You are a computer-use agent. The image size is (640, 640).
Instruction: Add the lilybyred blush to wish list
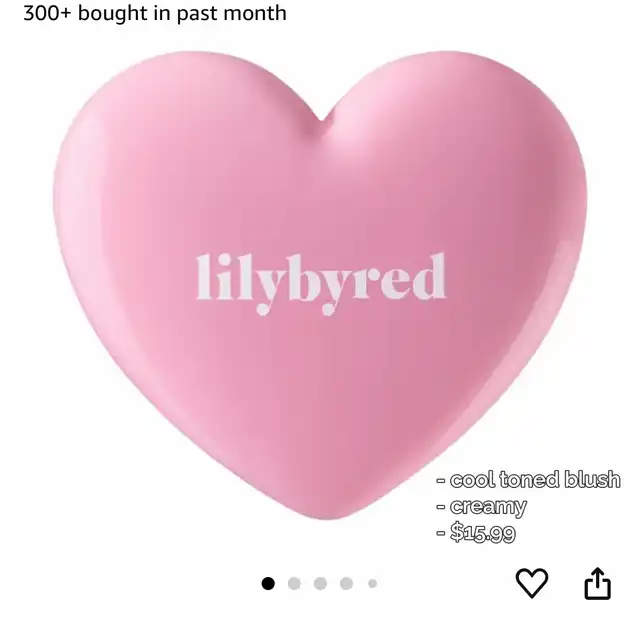532,583
